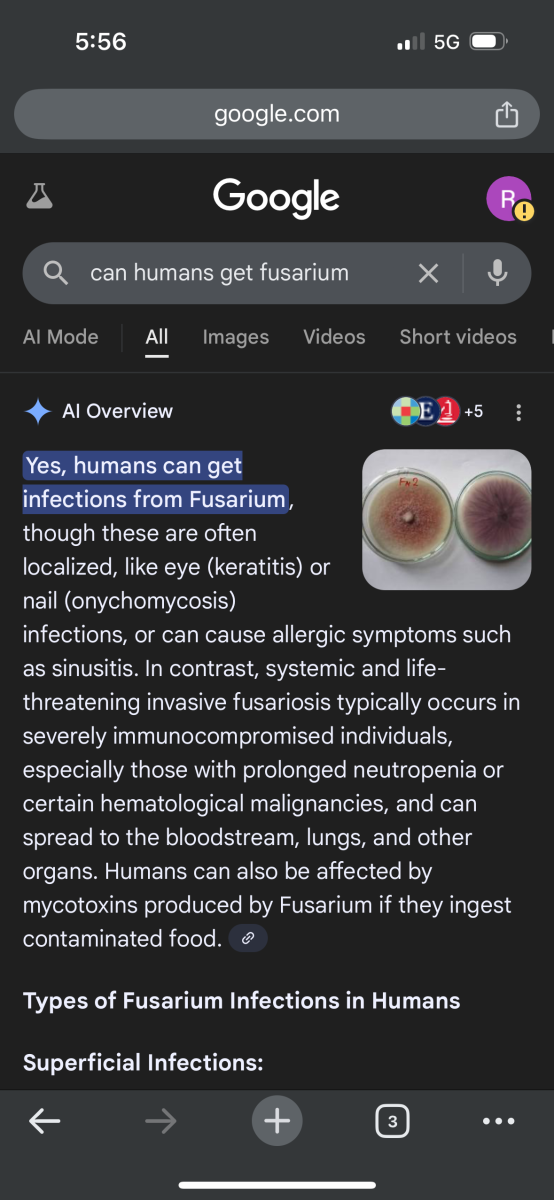Tap the link icon after contaminated food
Viewport: 554px width, 1200px height.
pyautogui.click(x=248, y=939)
